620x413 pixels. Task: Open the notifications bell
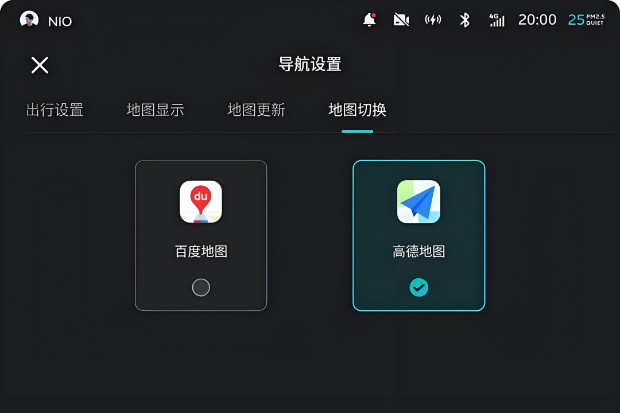coord(369,19)
